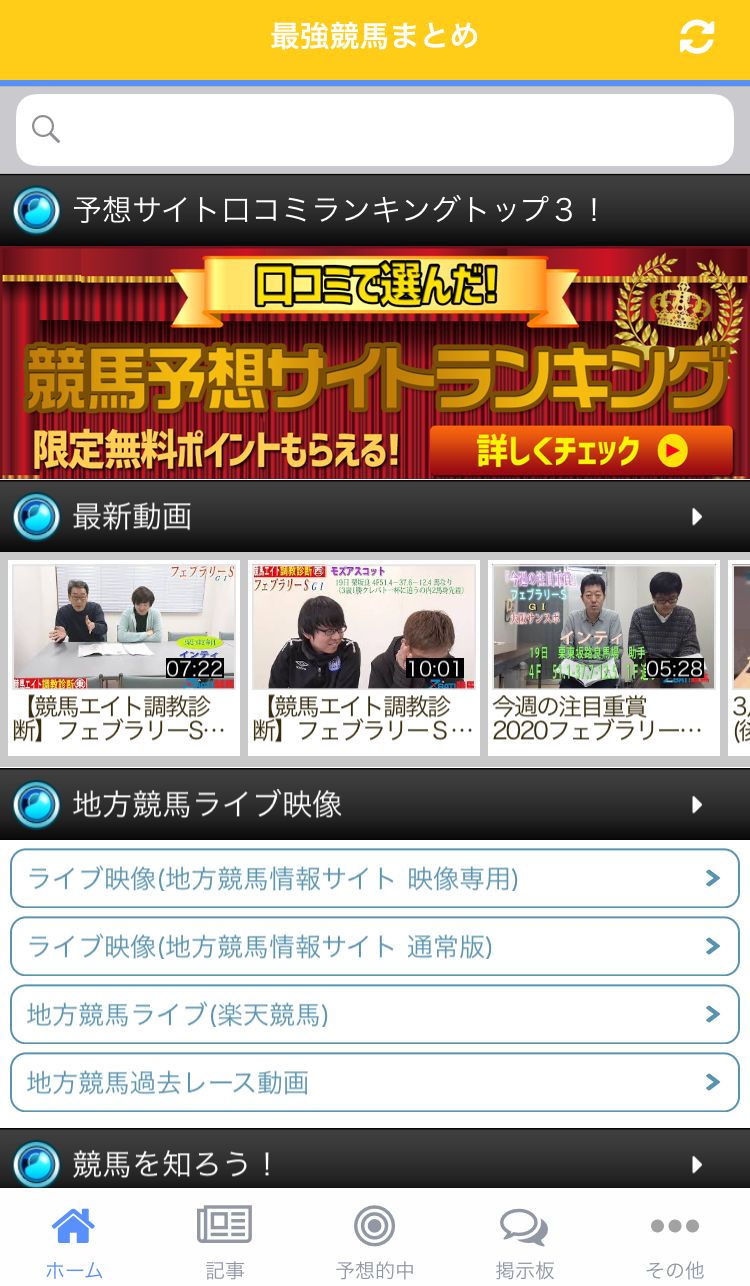Open ライブ映像 映像専用 link
This screenshot has height=1286, width=750.
375,879
